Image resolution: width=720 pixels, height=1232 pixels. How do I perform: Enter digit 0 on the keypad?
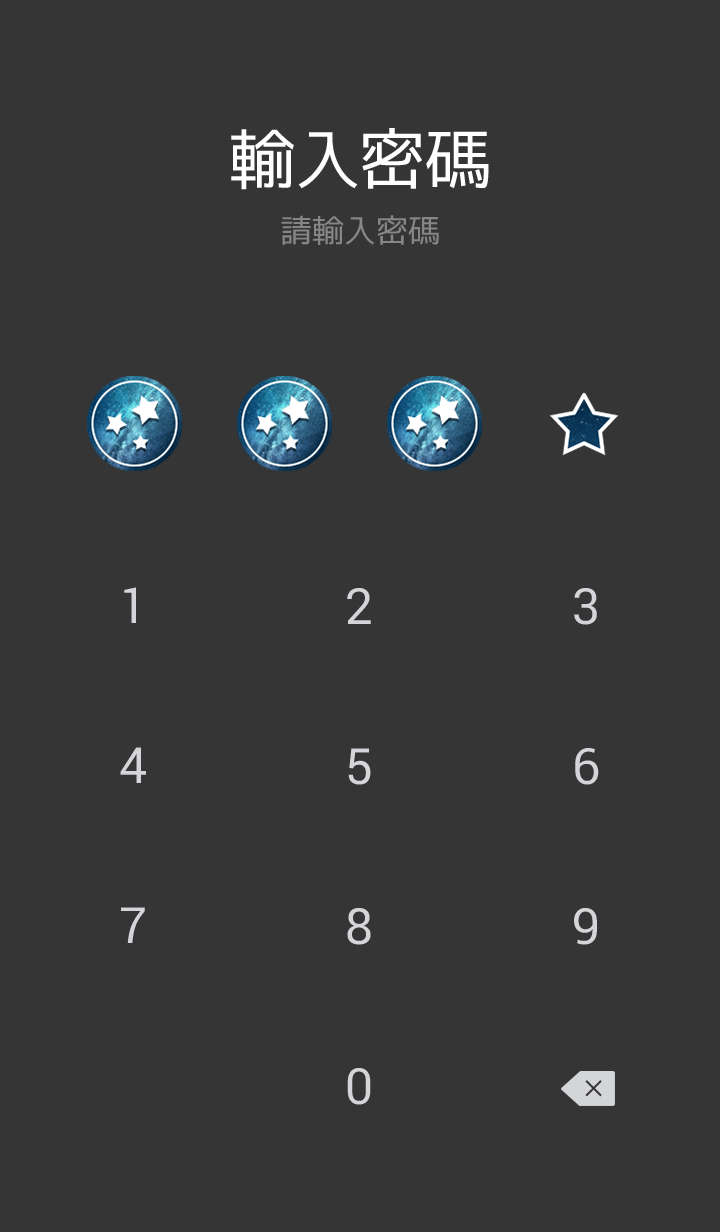tap(359, 1087)
